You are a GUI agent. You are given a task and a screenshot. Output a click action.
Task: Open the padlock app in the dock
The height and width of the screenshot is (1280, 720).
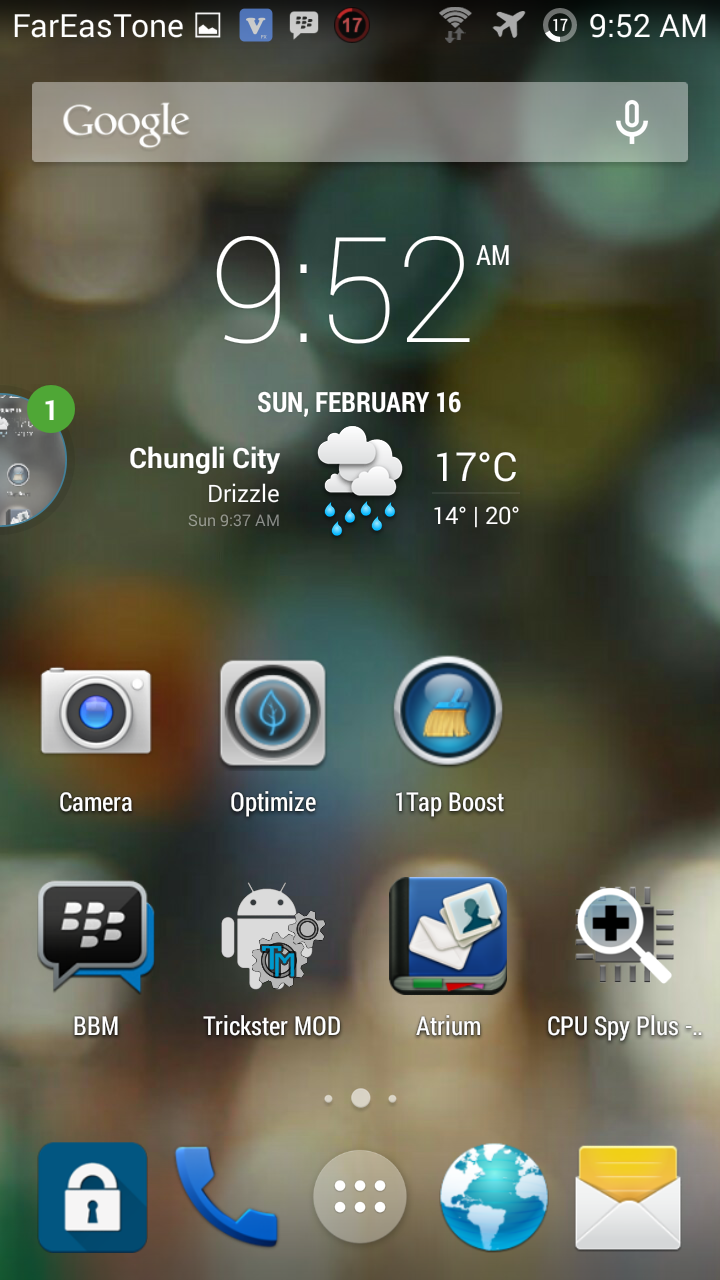[92, 1197]
